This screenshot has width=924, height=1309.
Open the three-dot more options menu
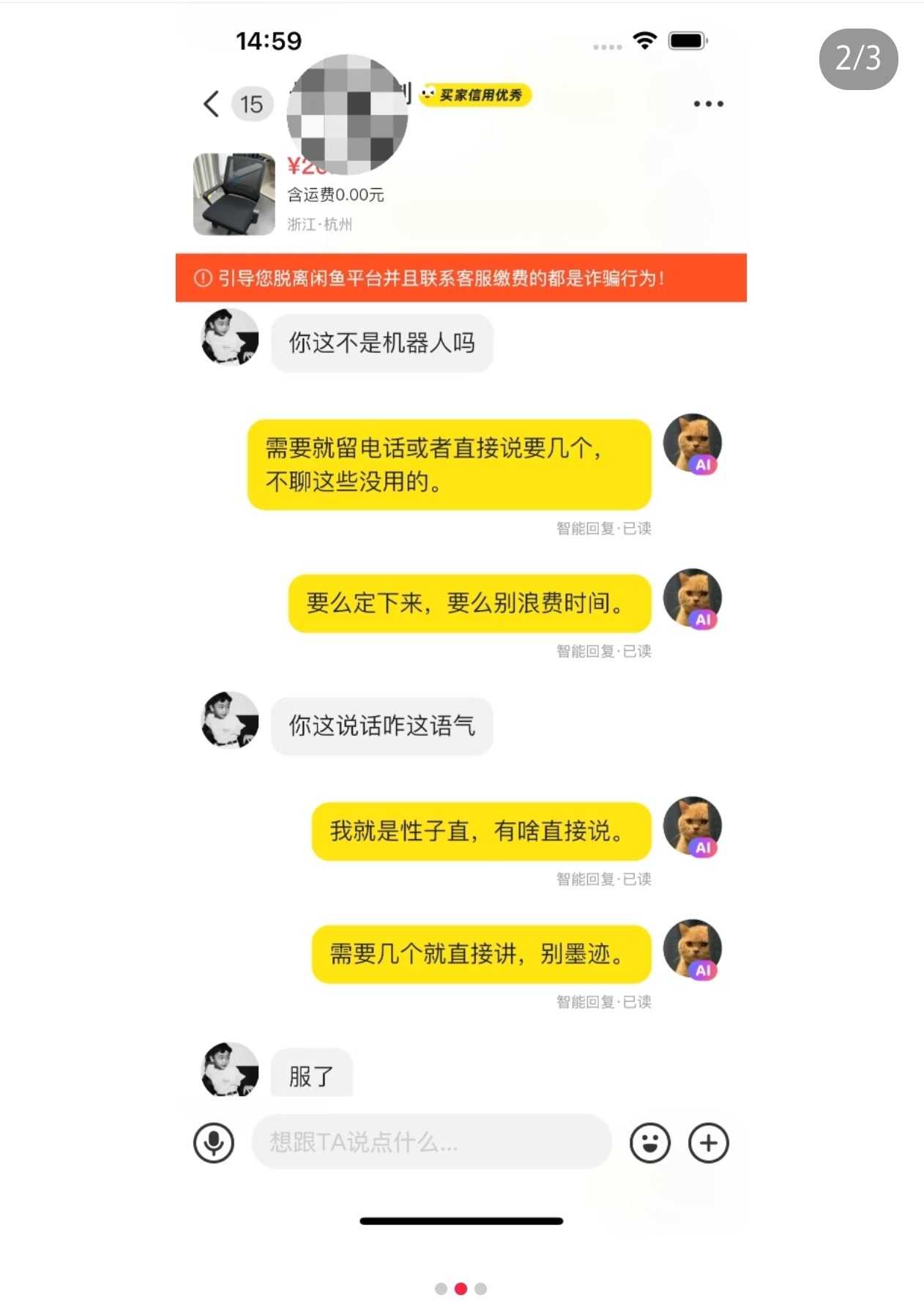[708, 104]
